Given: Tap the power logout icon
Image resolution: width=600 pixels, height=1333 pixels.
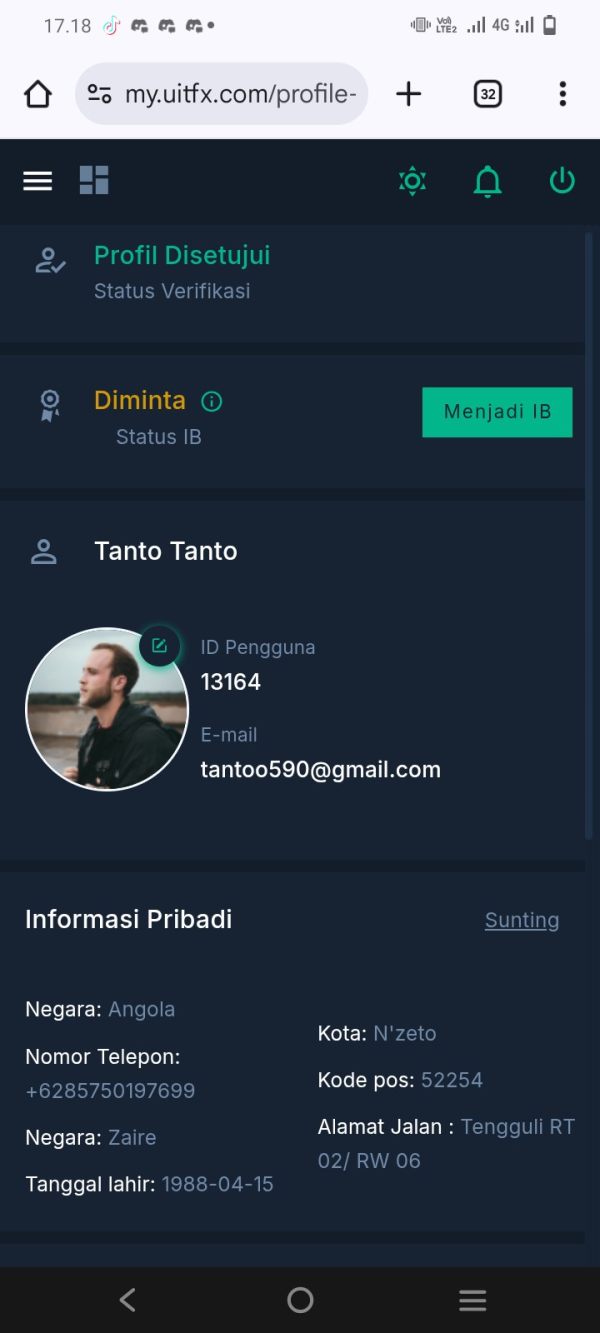Looking at the screenshot, I should [x=562, y=181].
